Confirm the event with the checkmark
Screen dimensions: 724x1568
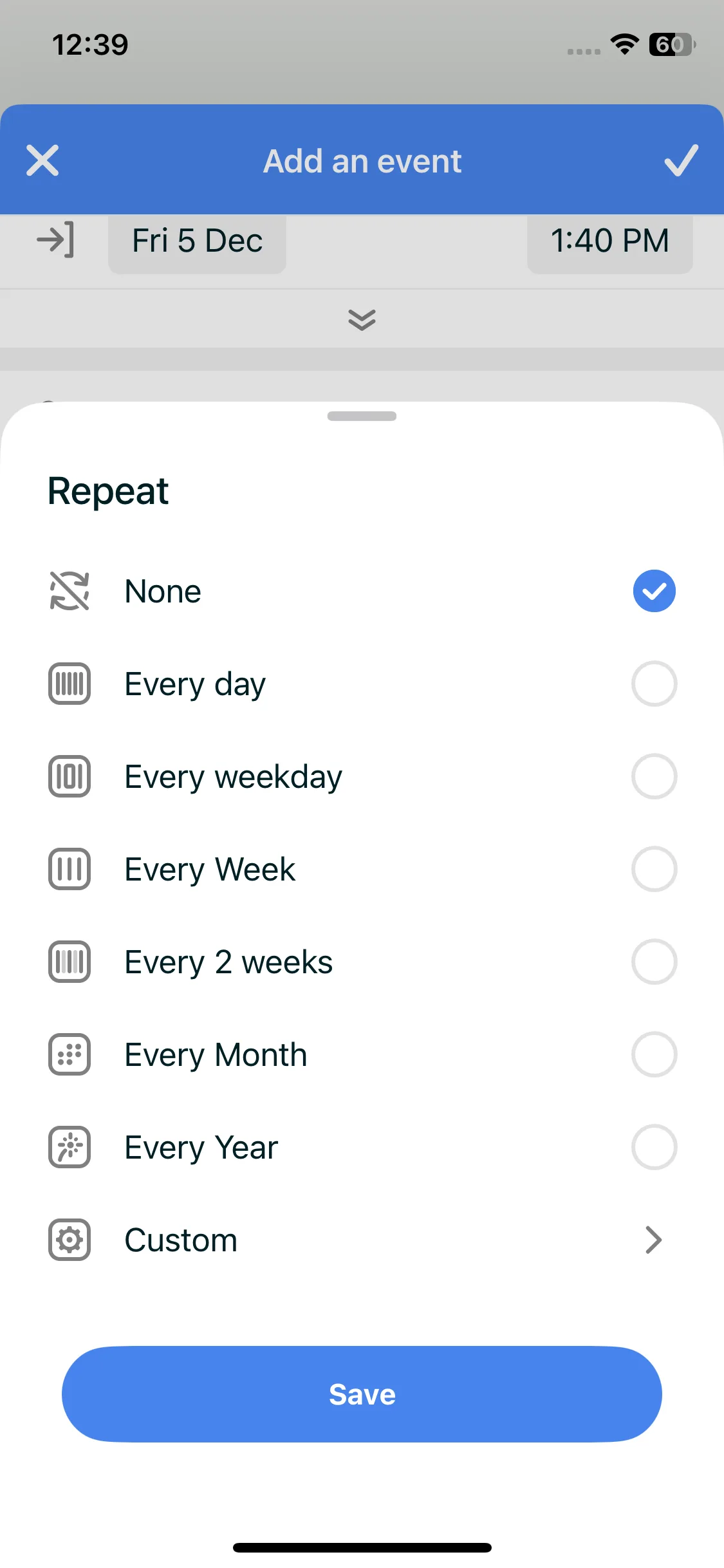(x=681, y=160)
